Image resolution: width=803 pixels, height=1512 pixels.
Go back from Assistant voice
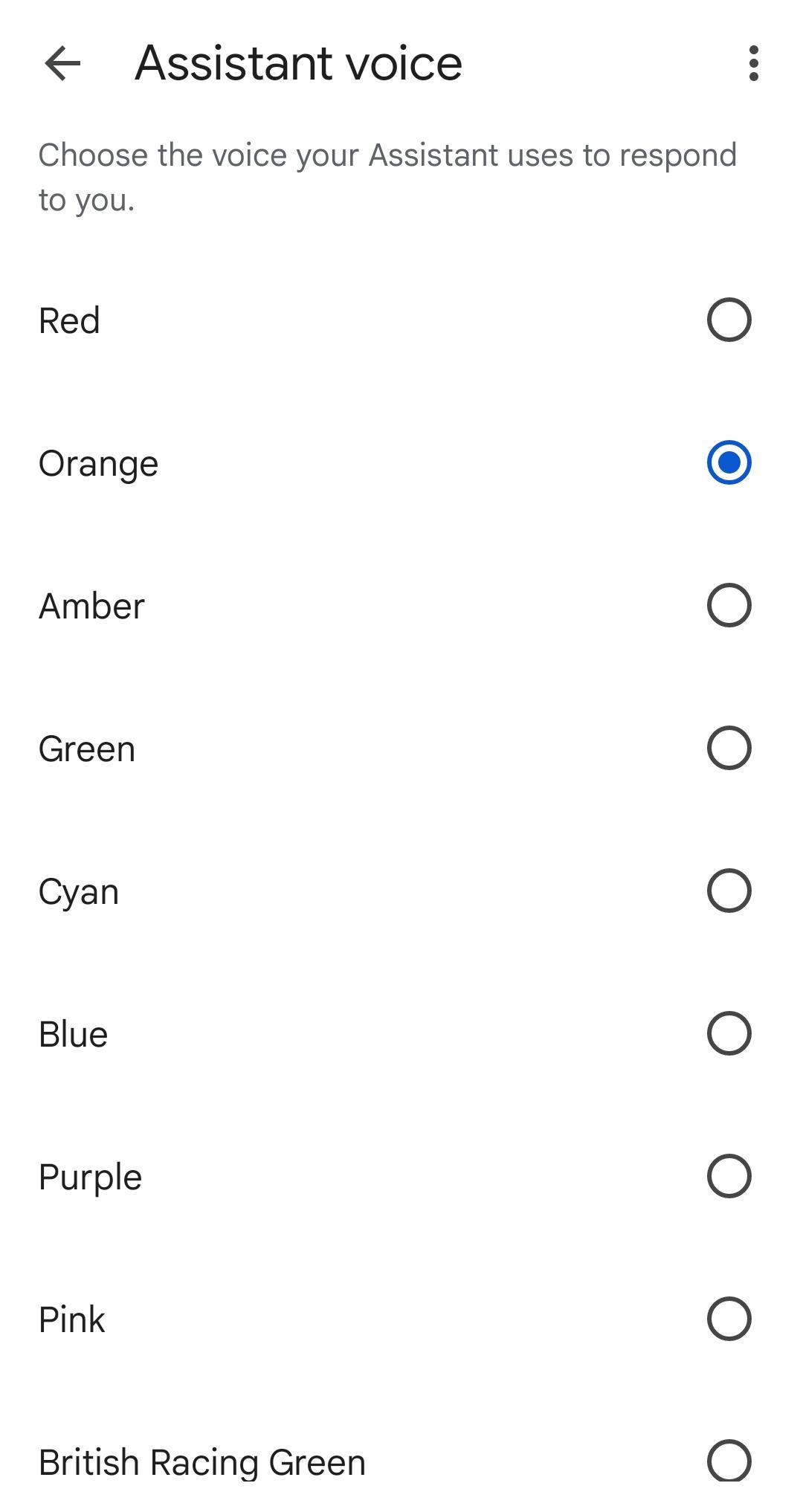coord(62,63)
